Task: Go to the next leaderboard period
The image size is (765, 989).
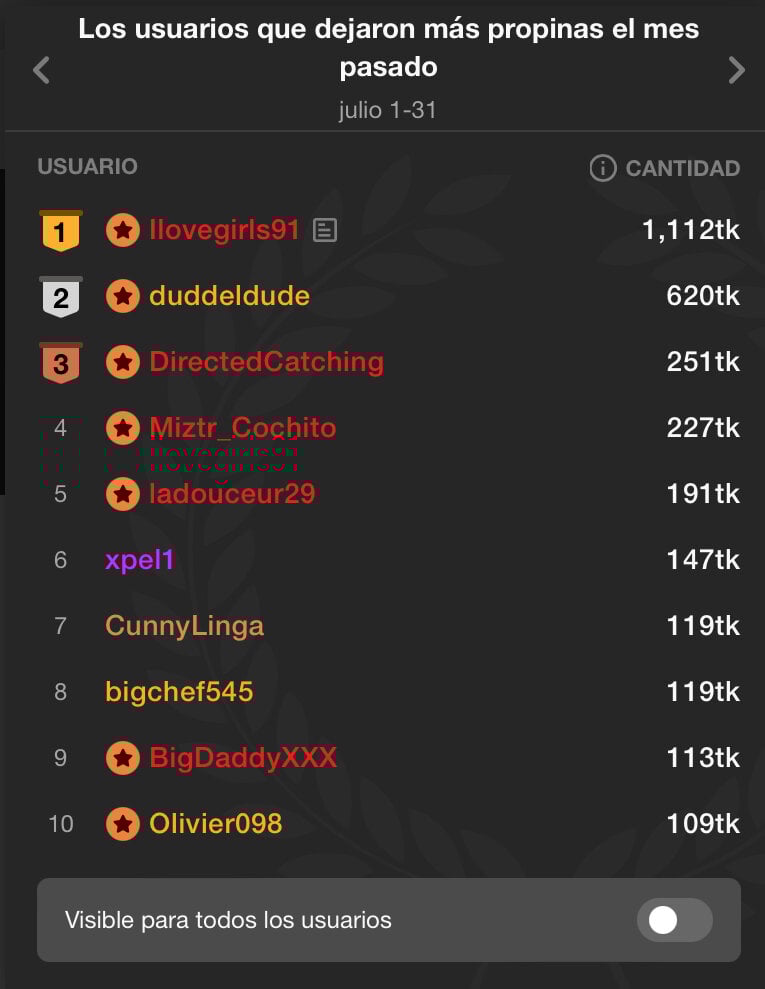Action: pos(737,70)
